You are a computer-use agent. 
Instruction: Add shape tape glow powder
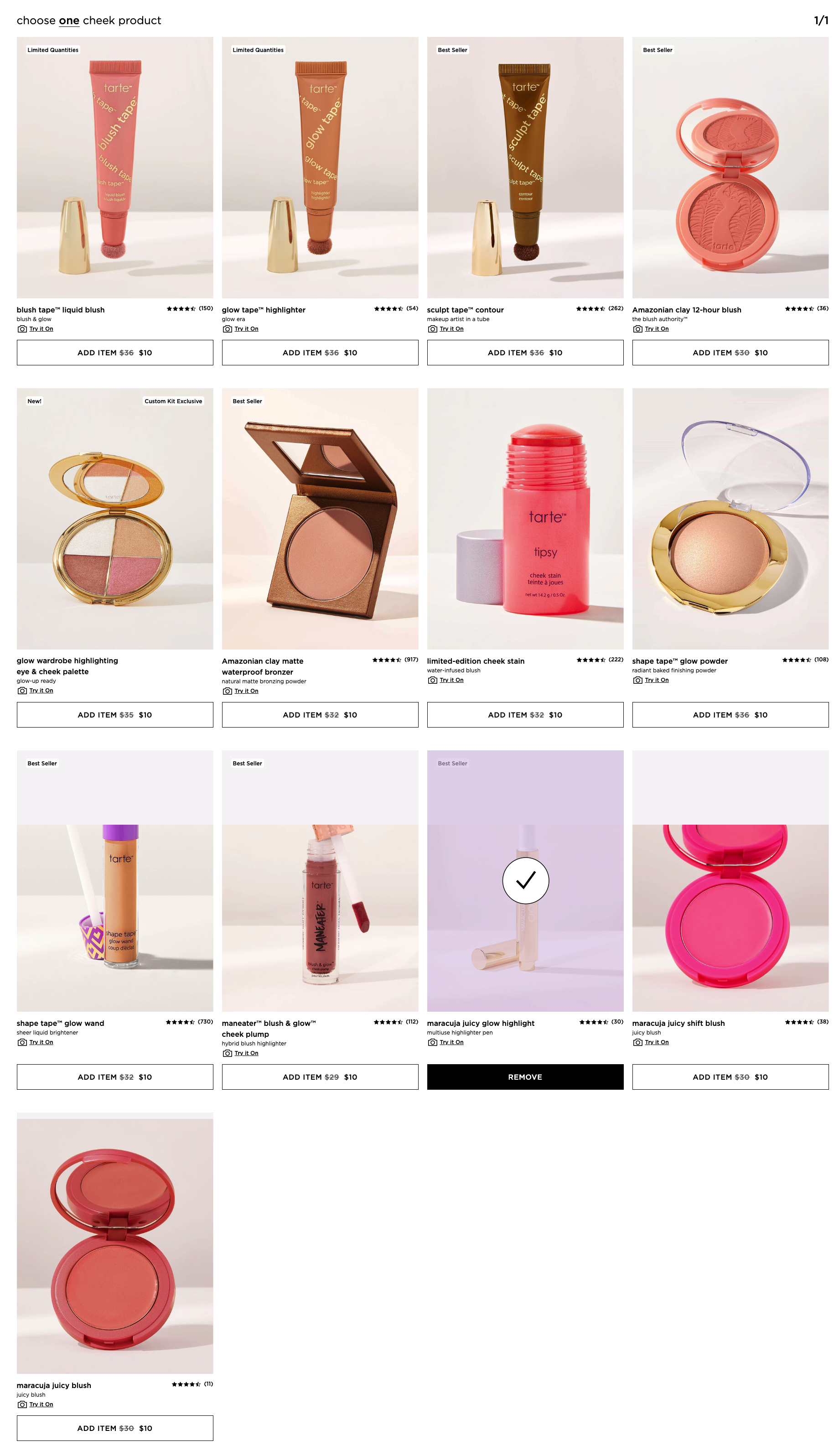[x=730, y=714]
